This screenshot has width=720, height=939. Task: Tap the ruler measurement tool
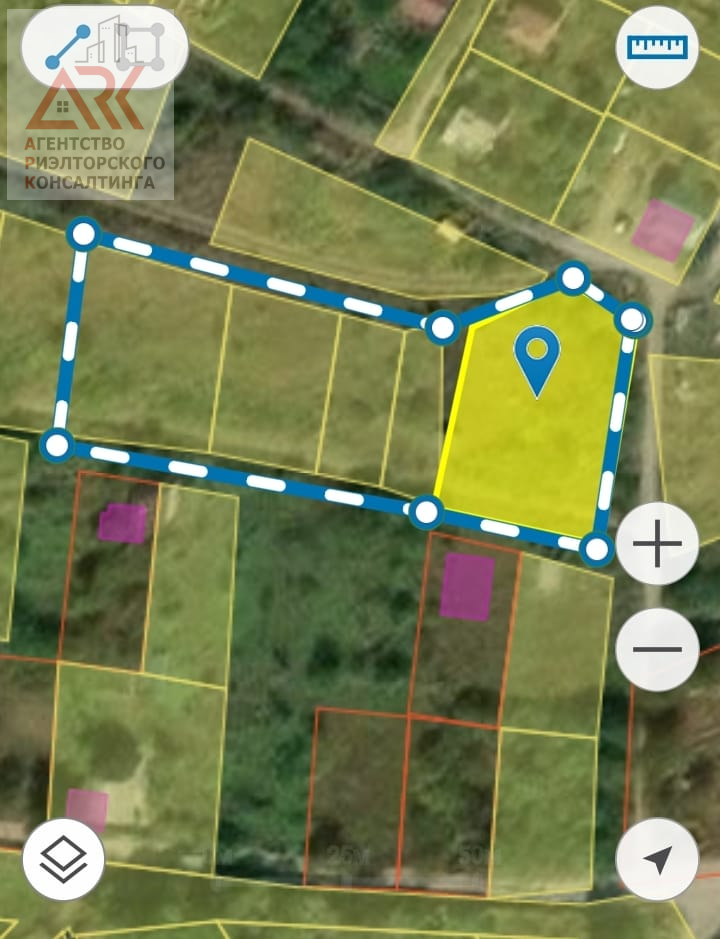pos(656,47)
